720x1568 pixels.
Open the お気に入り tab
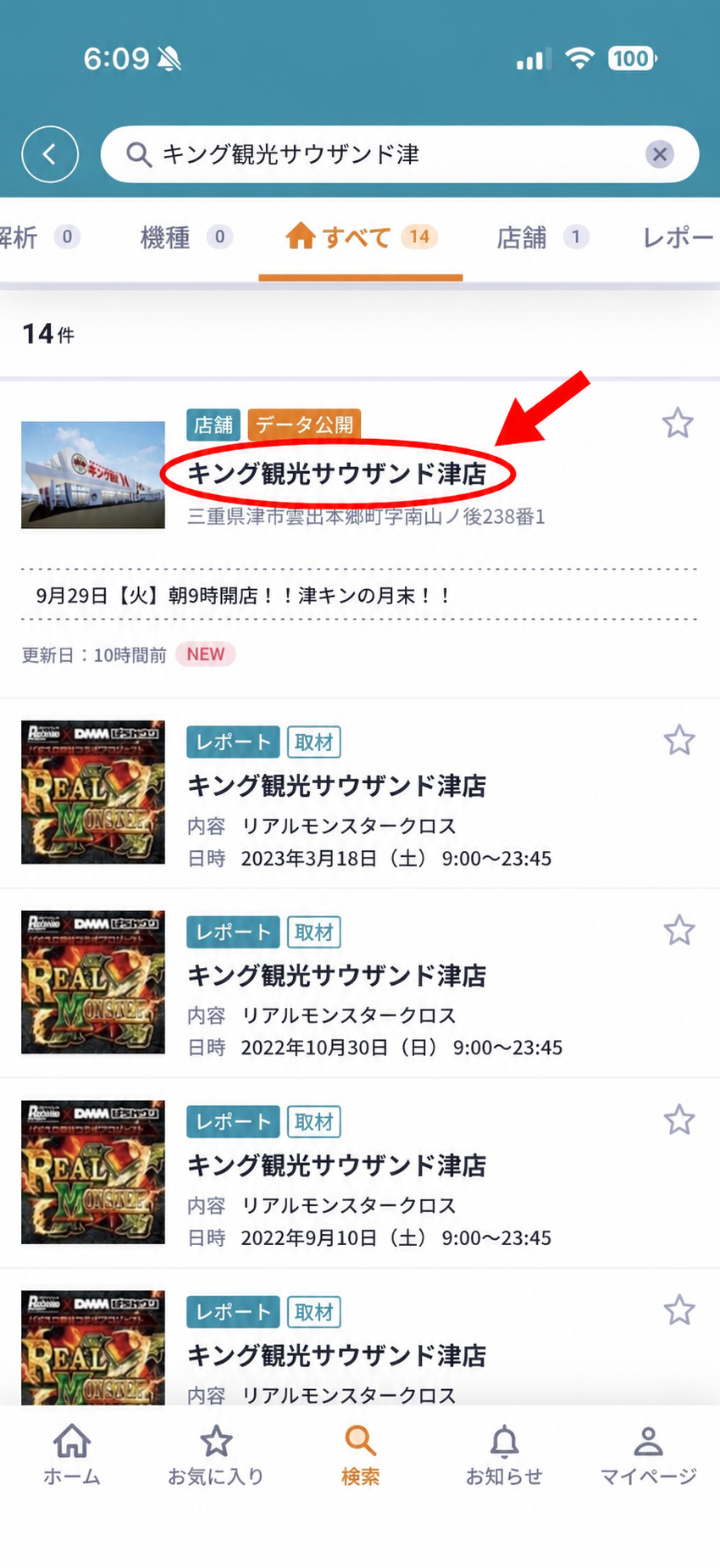pyautogui.click(x=216, y=1454)
